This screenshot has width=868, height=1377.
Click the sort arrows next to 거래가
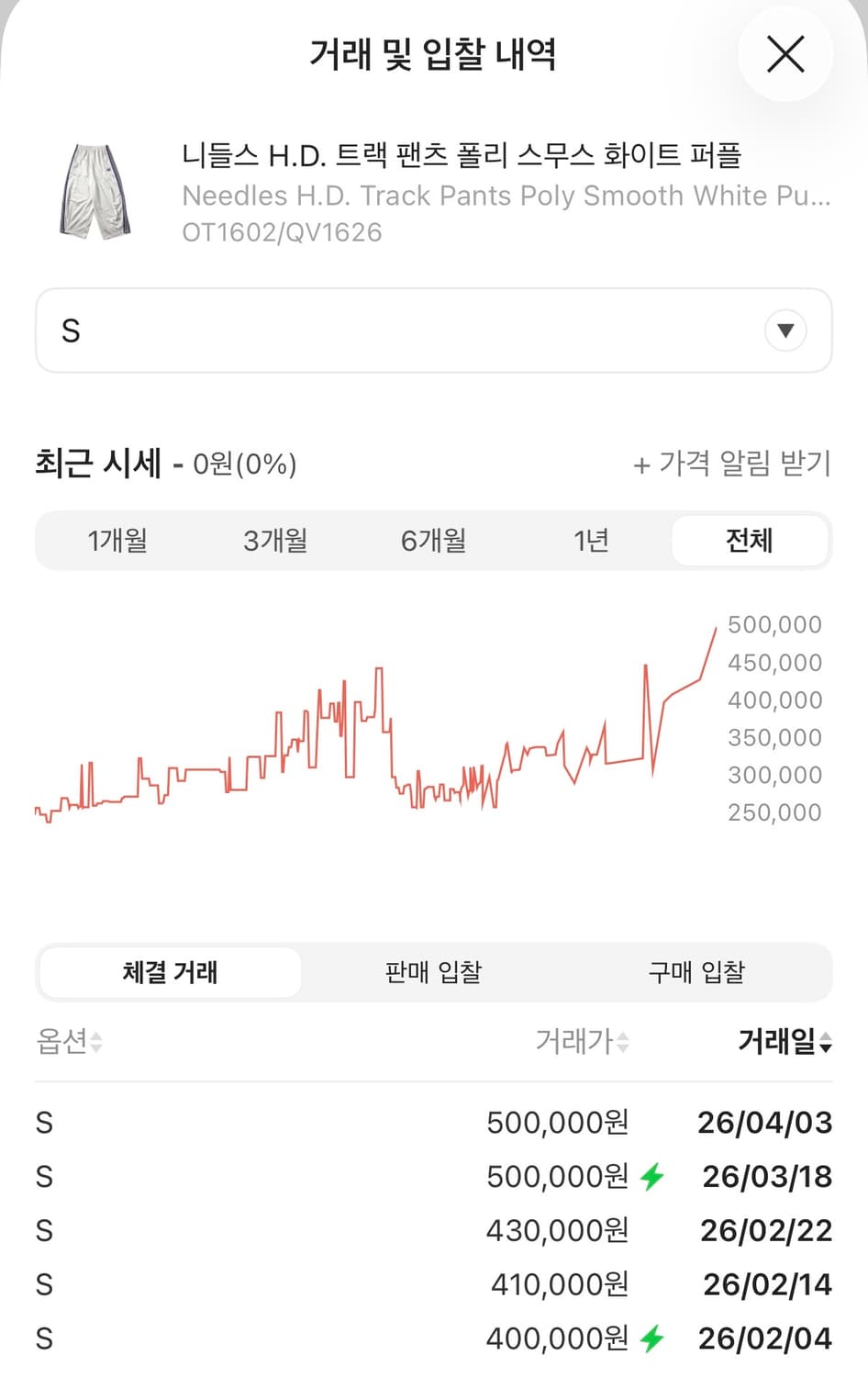coord(622,1043)
